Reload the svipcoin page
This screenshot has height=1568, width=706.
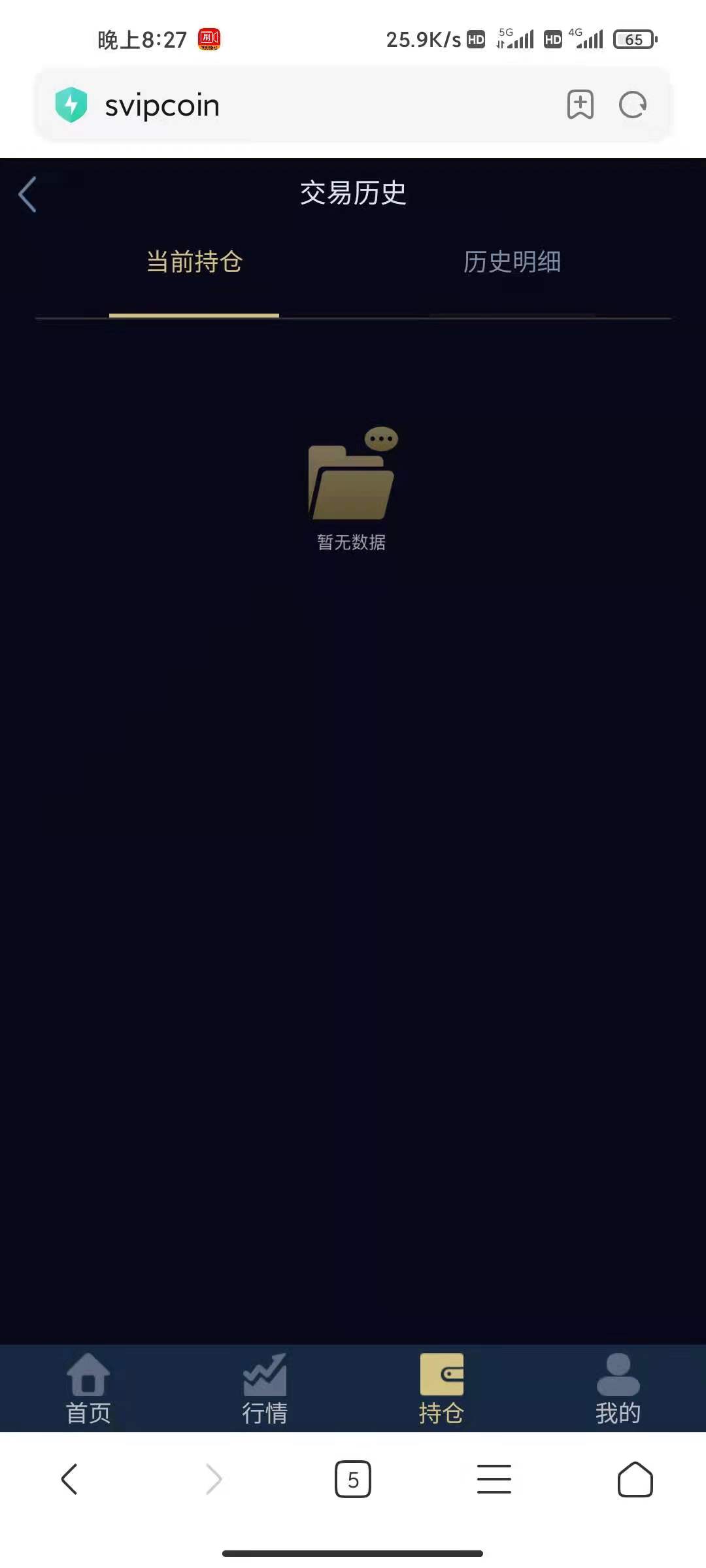pos(633,105)
